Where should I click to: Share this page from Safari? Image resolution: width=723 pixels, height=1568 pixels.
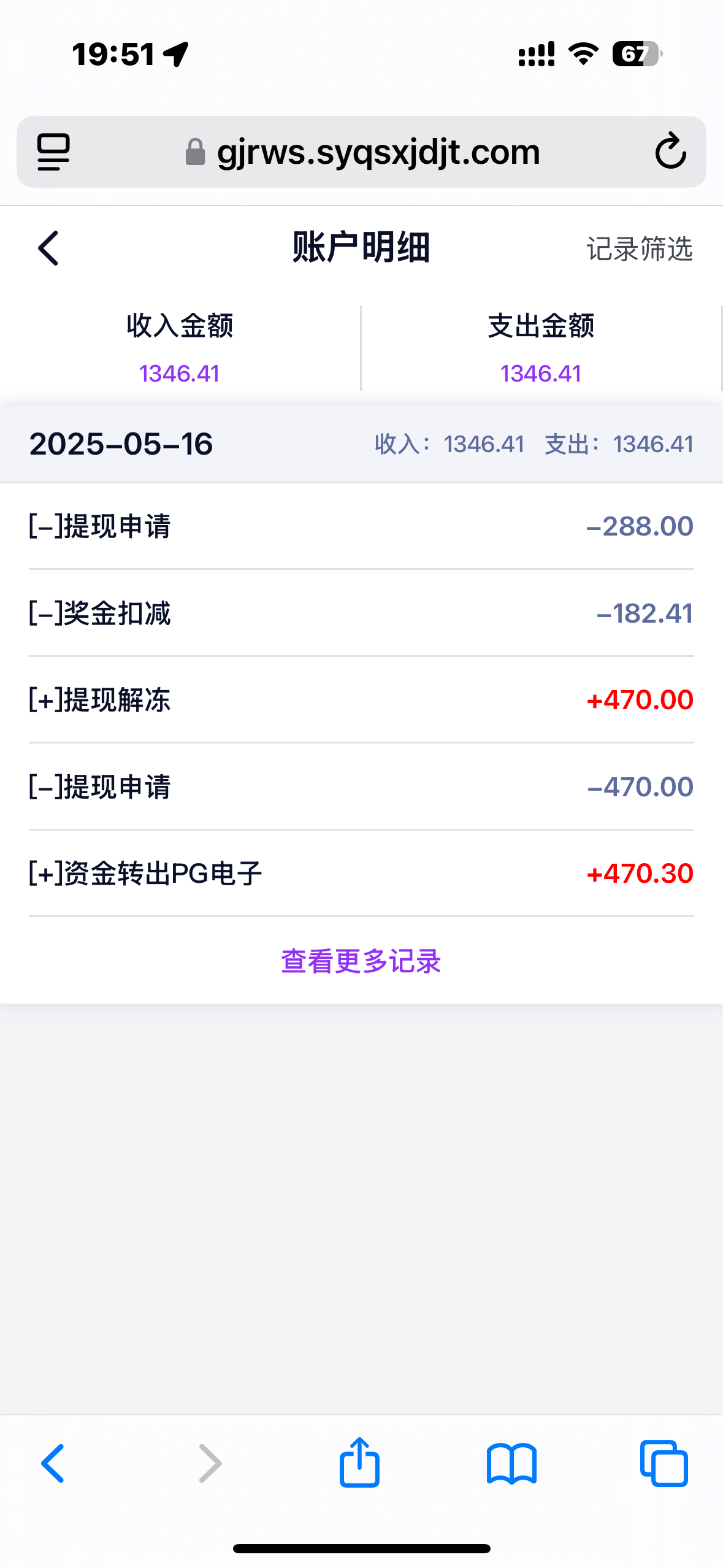[x=360, y=1463]
